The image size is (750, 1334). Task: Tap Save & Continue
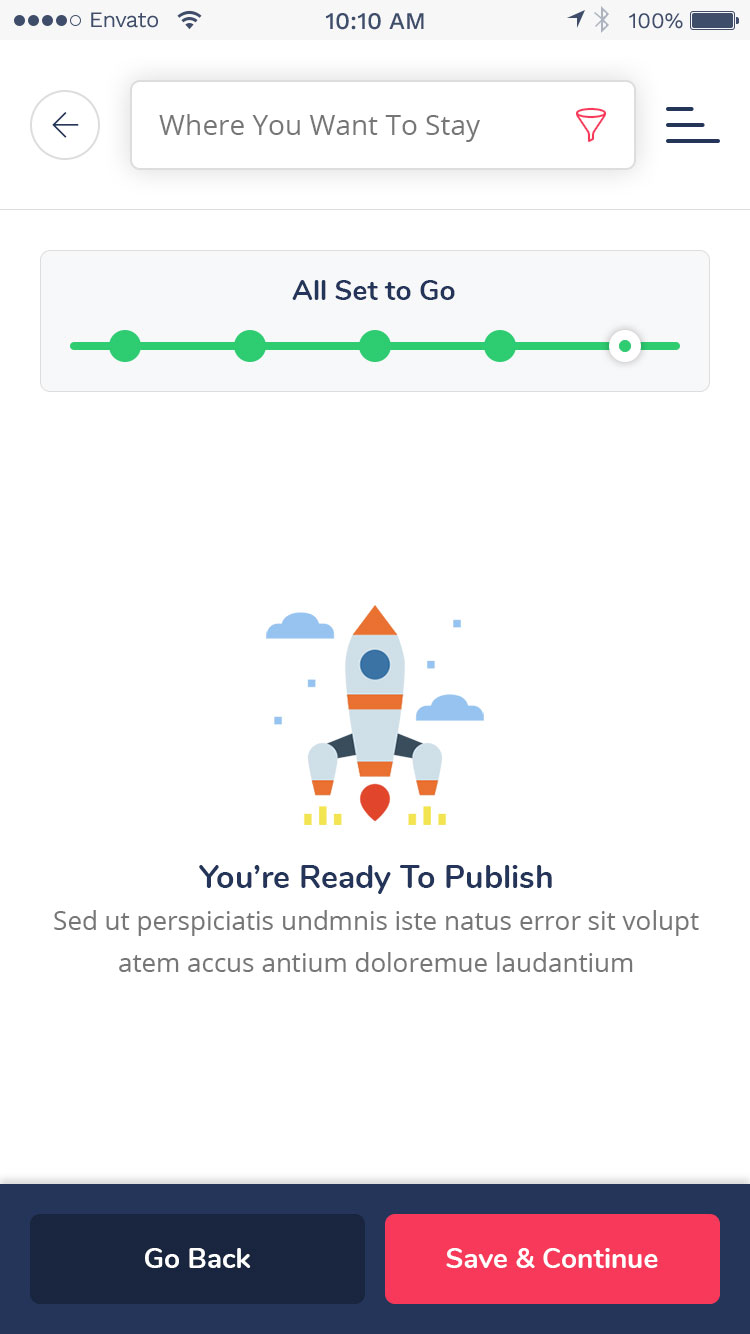[552, 1258]
